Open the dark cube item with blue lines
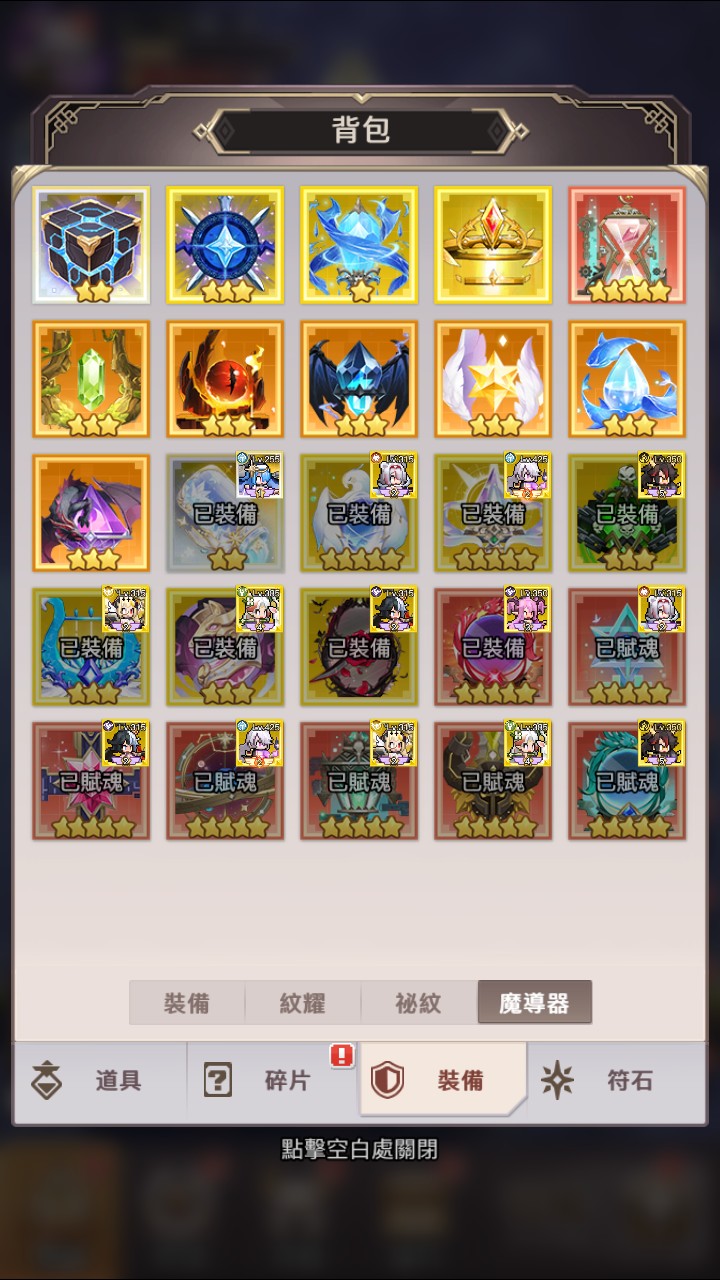 coord(91,245)
